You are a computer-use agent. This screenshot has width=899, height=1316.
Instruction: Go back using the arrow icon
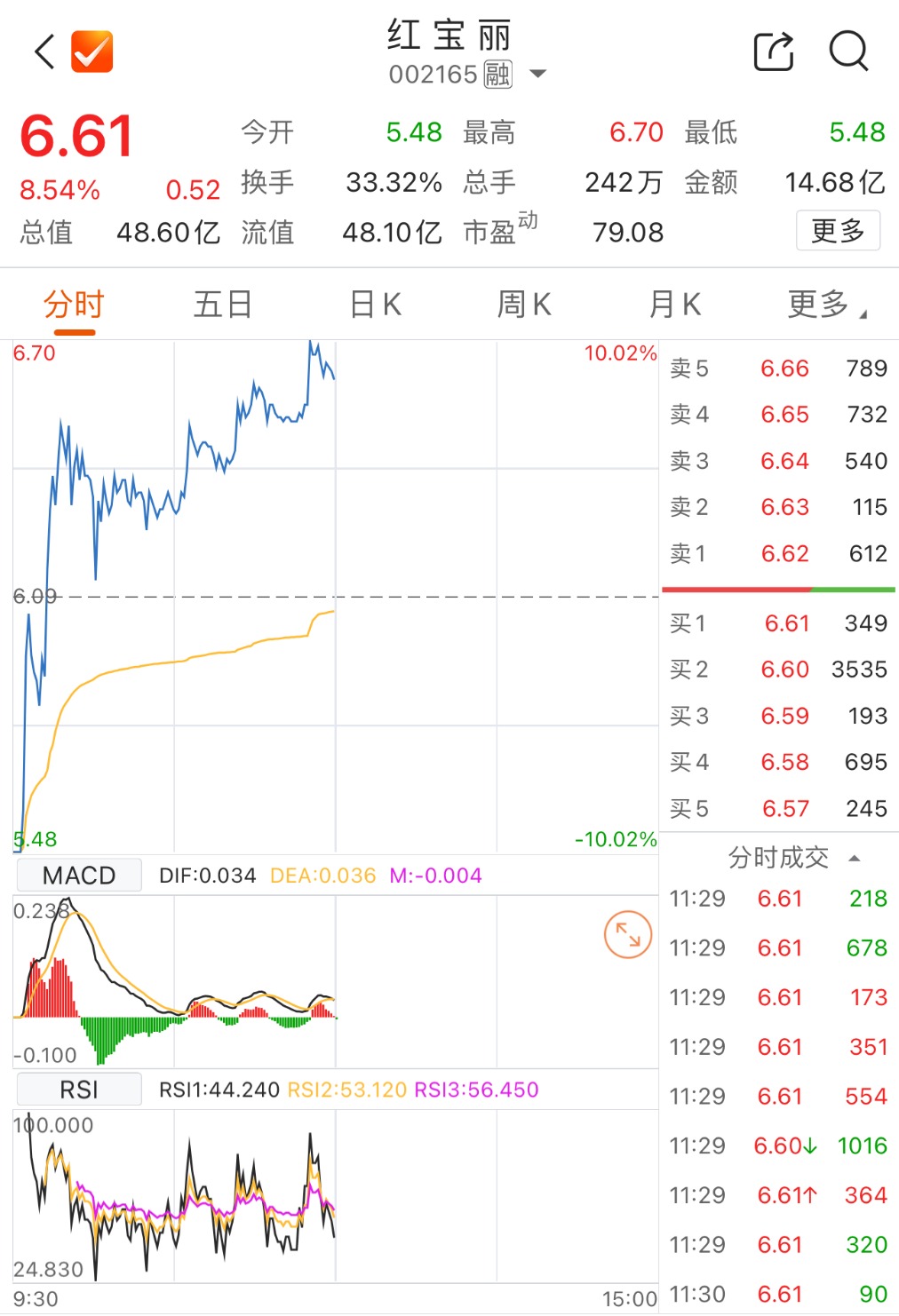click(44, 52)
